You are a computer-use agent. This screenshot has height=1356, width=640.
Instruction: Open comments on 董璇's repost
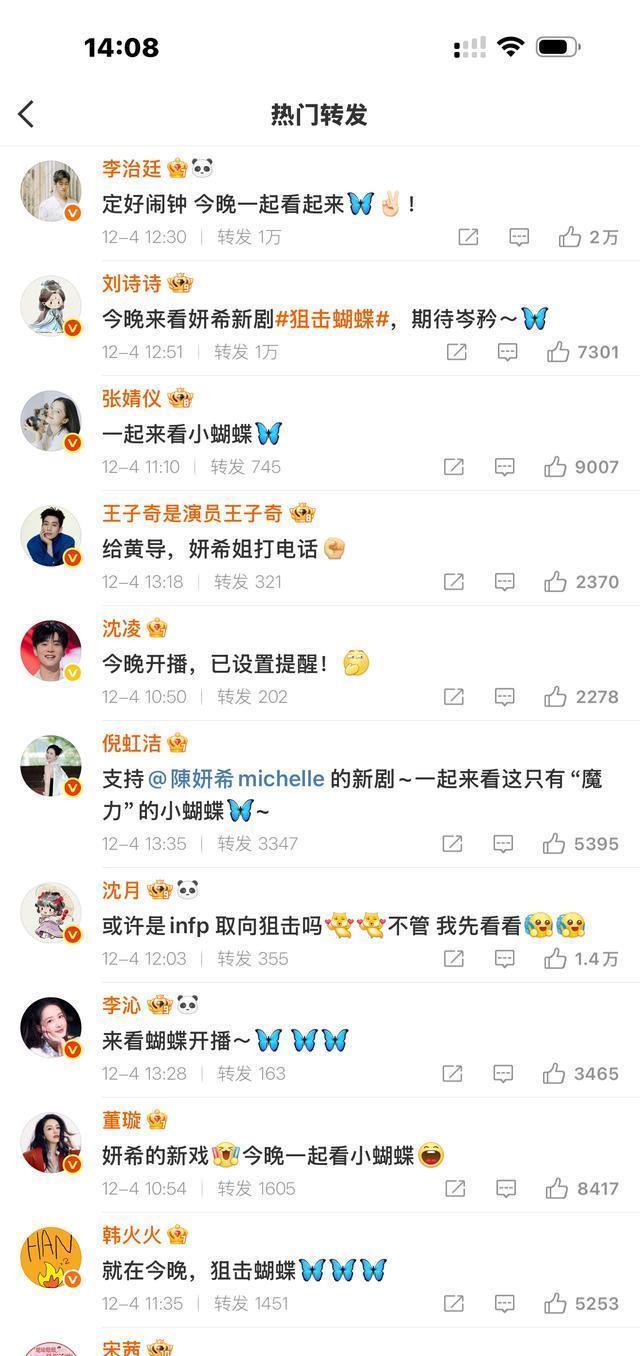507,1189
